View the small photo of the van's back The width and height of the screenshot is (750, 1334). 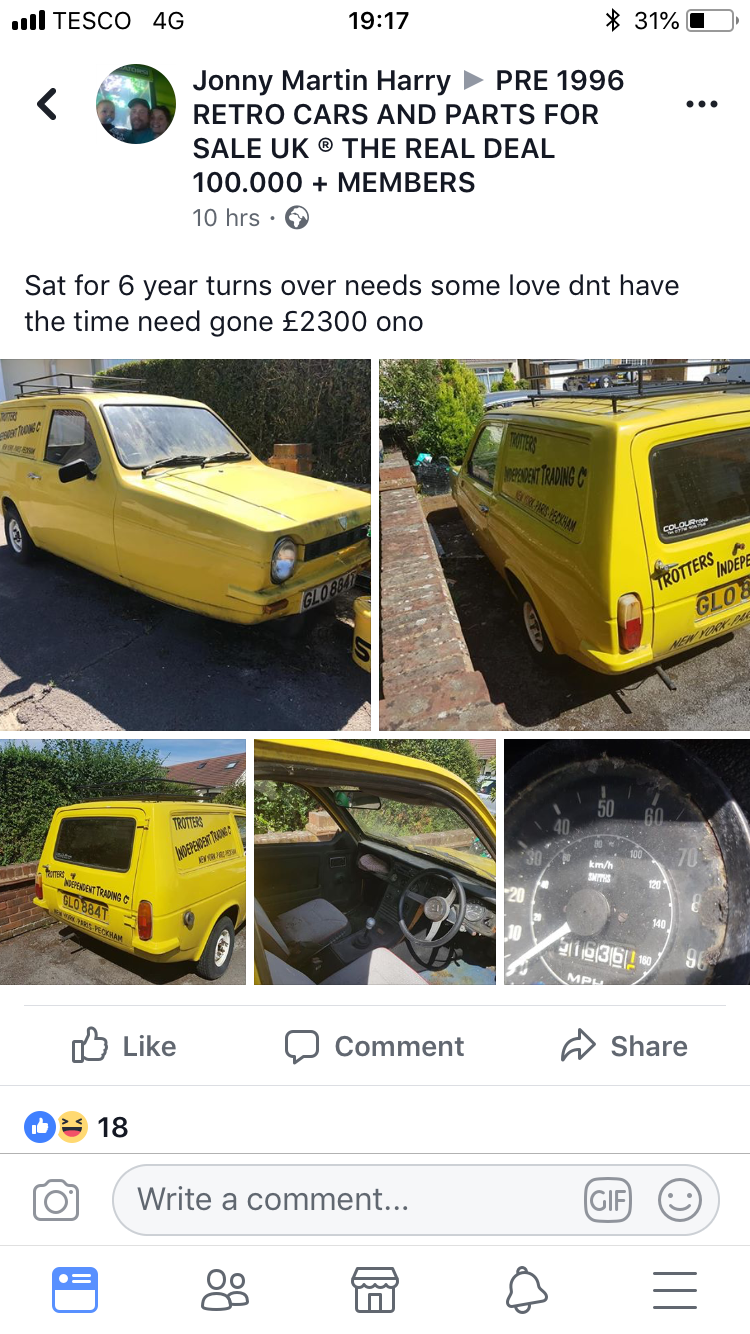pyautogui.click(x=123, y=862)
